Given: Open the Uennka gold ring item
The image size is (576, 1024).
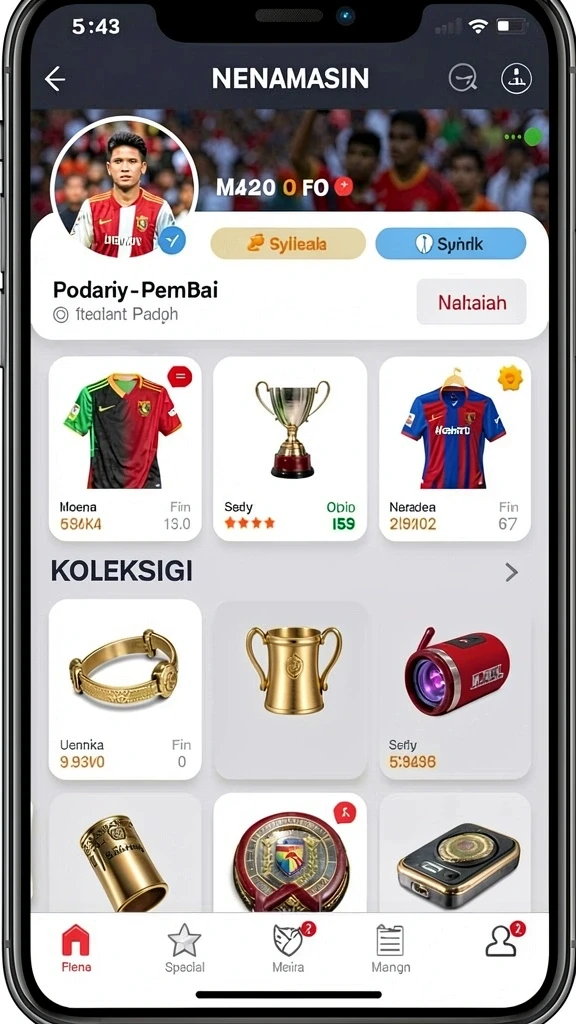Looking at the screenshot, I should pos(125,690).
